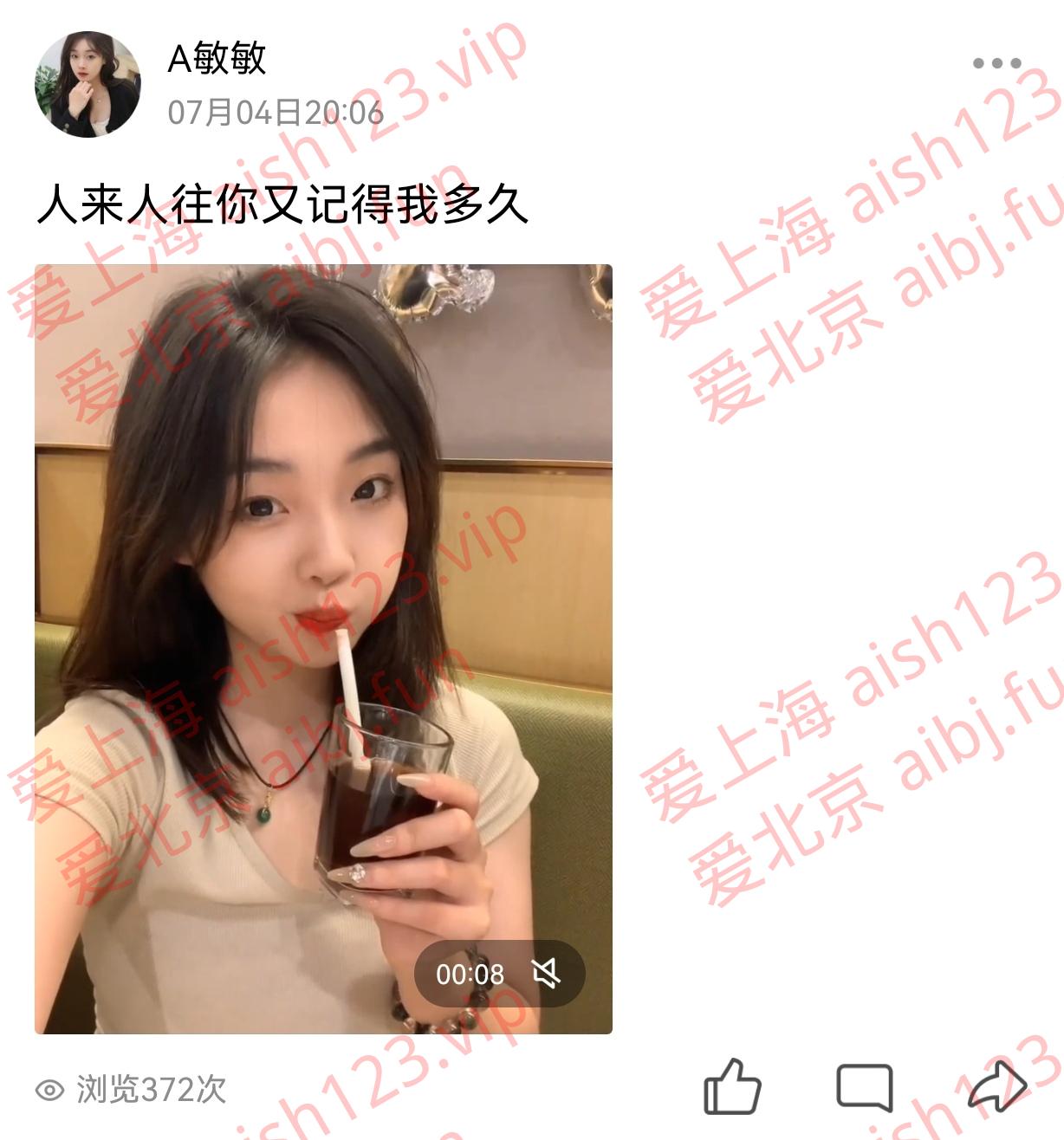The image size is (1064, 1140).
Task: Tap the username A敏敏
Action: coord(217,59)
